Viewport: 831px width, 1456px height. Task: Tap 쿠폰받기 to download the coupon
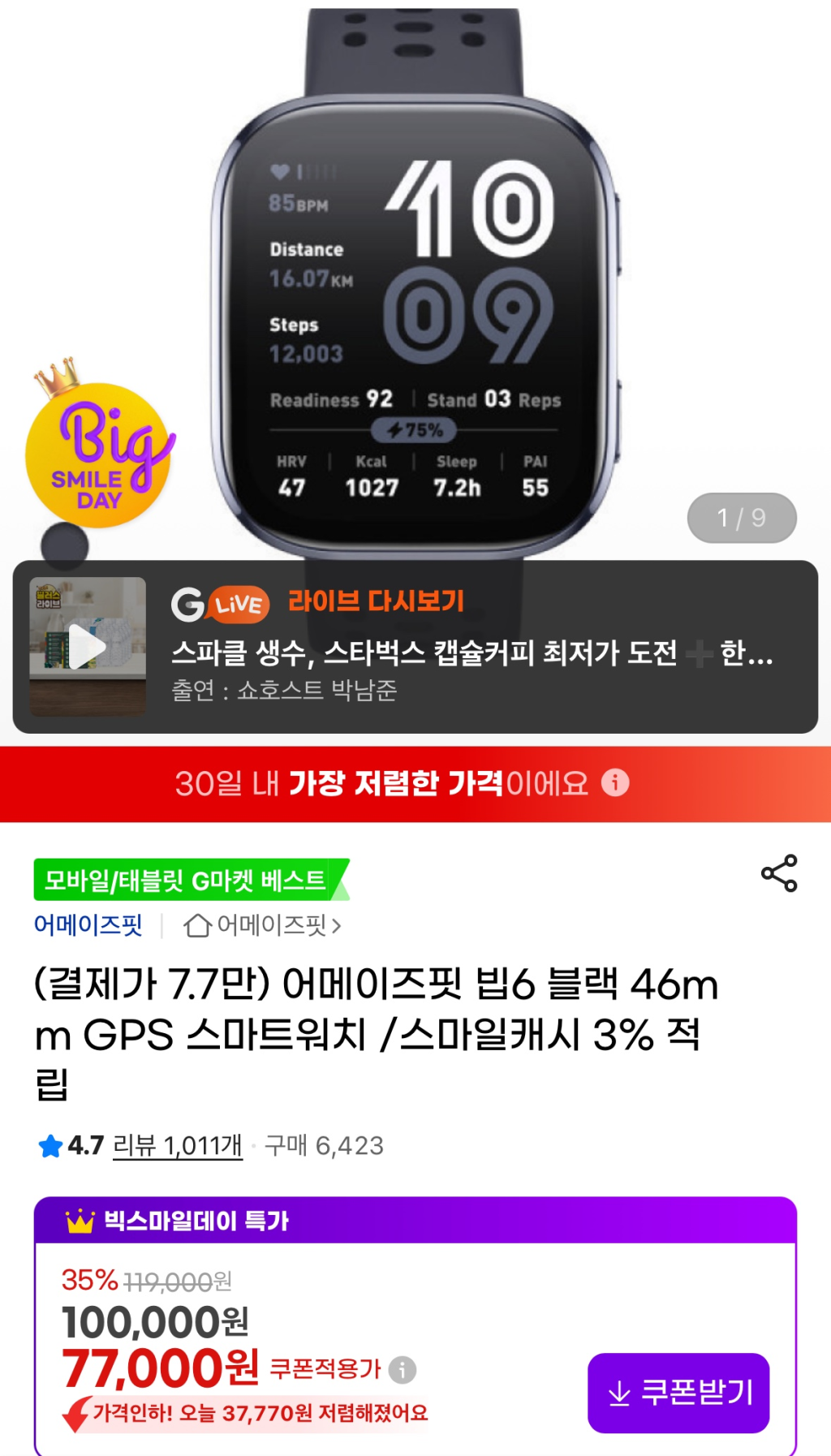[678, 1393]
